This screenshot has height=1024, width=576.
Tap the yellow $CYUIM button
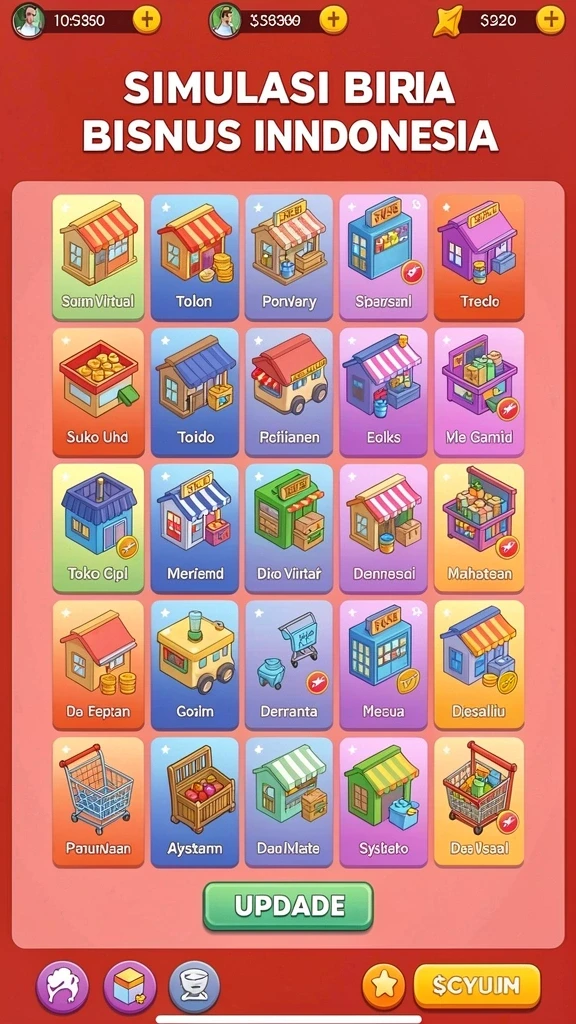coord(477,985)
